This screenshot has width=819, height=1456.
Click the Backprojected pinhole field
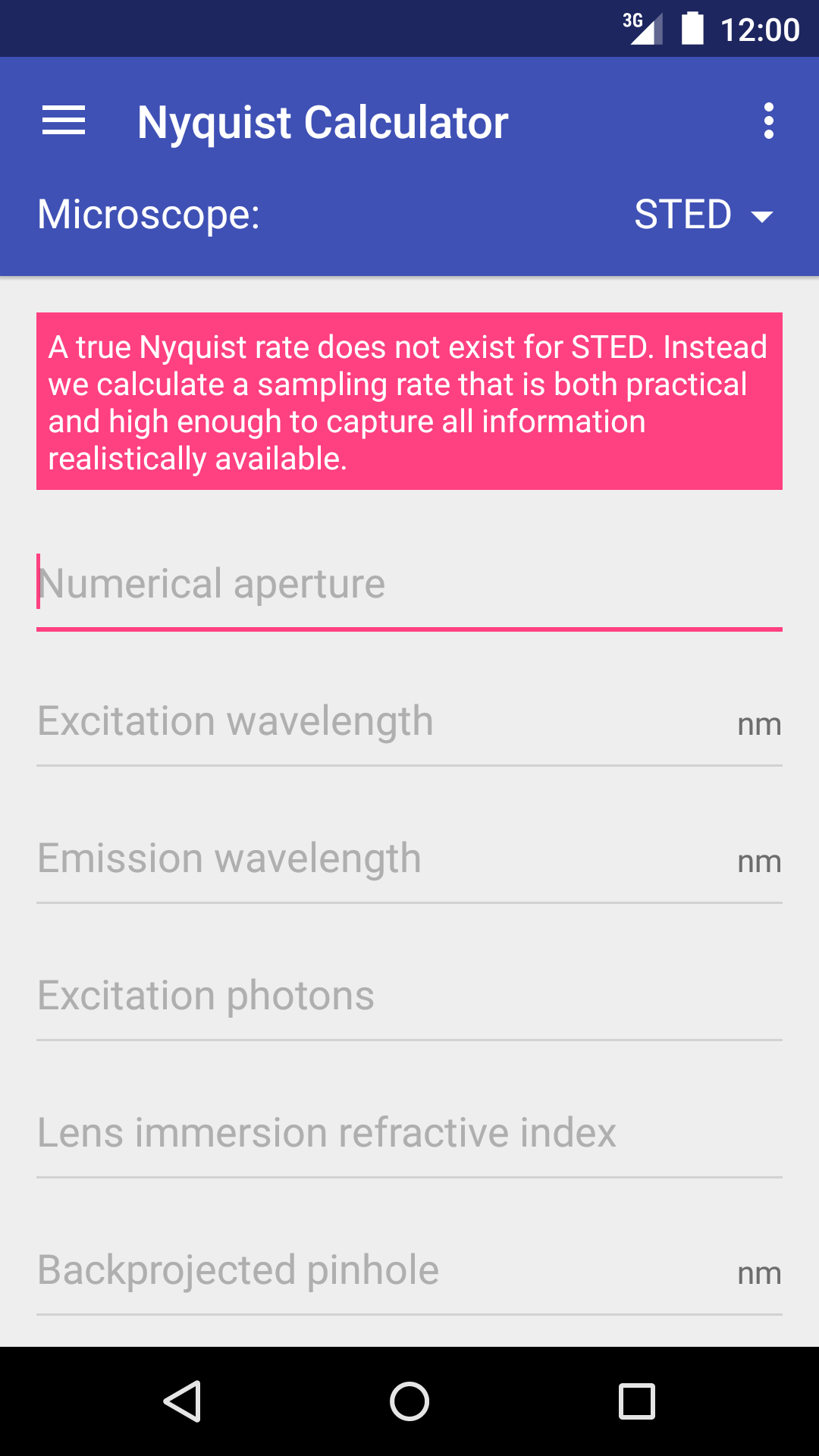(x=303, y=1270)
